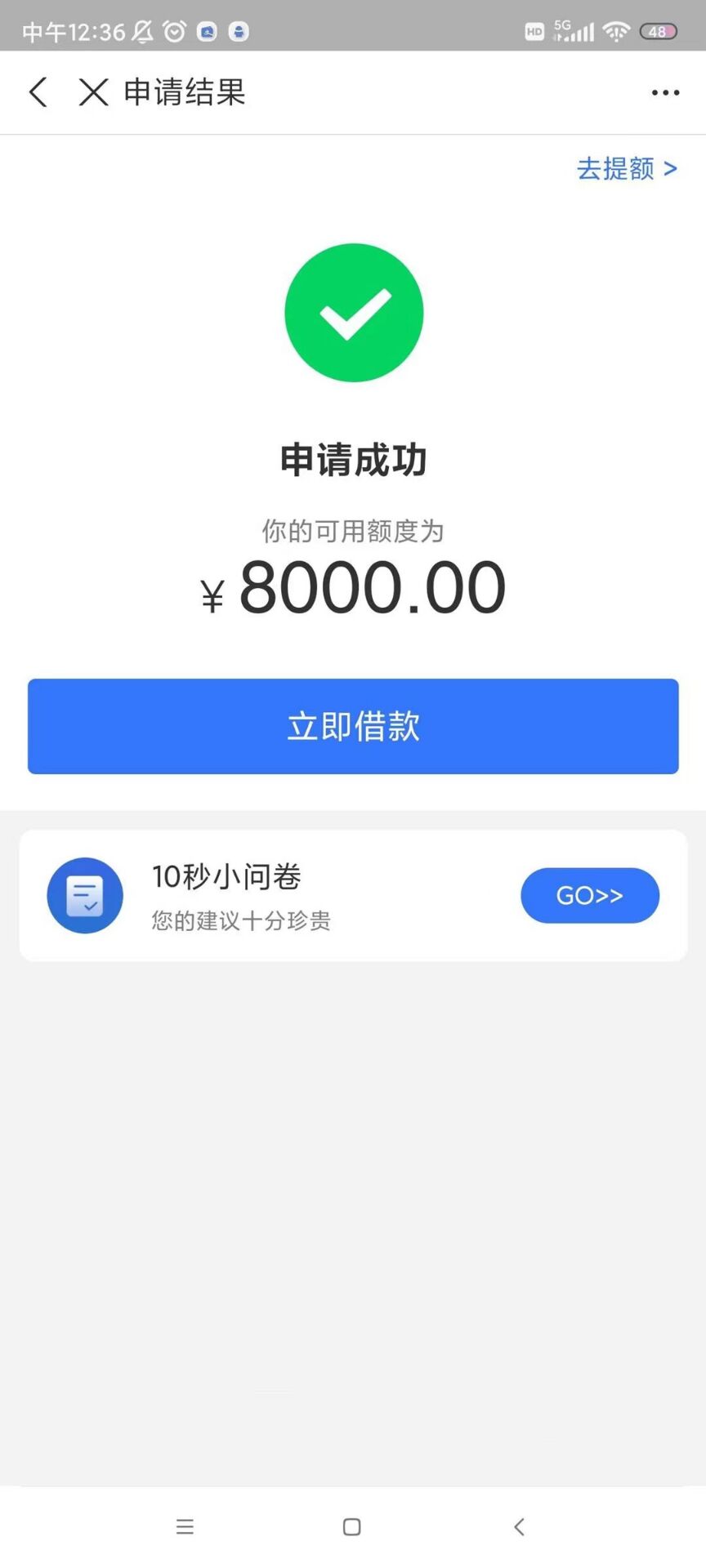This screenshot has height=1568, width=706.
Task: Tap the alarm clock icon in status bar
Action: coord(174,31)
